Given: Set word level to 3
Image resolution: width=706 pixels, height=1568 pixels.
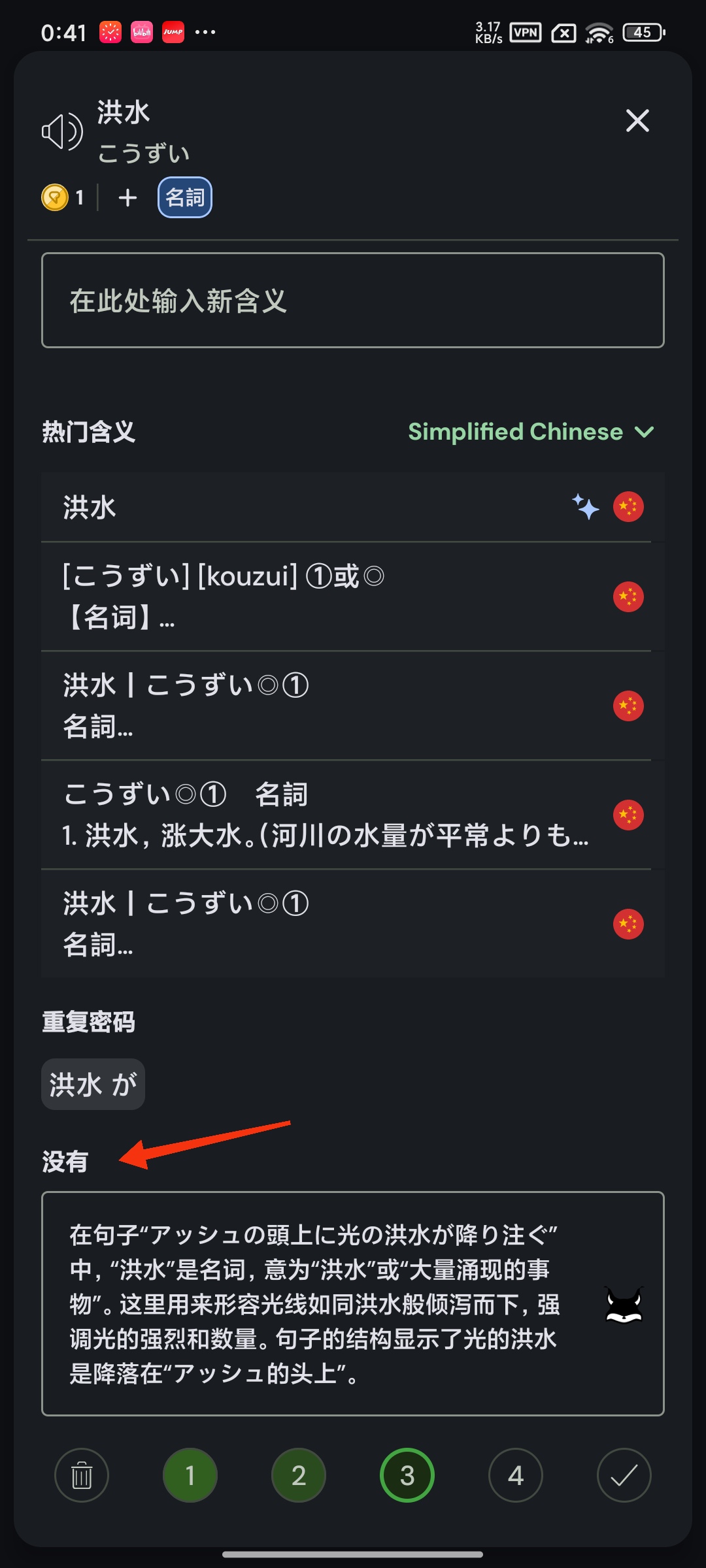Looking at the screenshot, I should pos(407,1475).
